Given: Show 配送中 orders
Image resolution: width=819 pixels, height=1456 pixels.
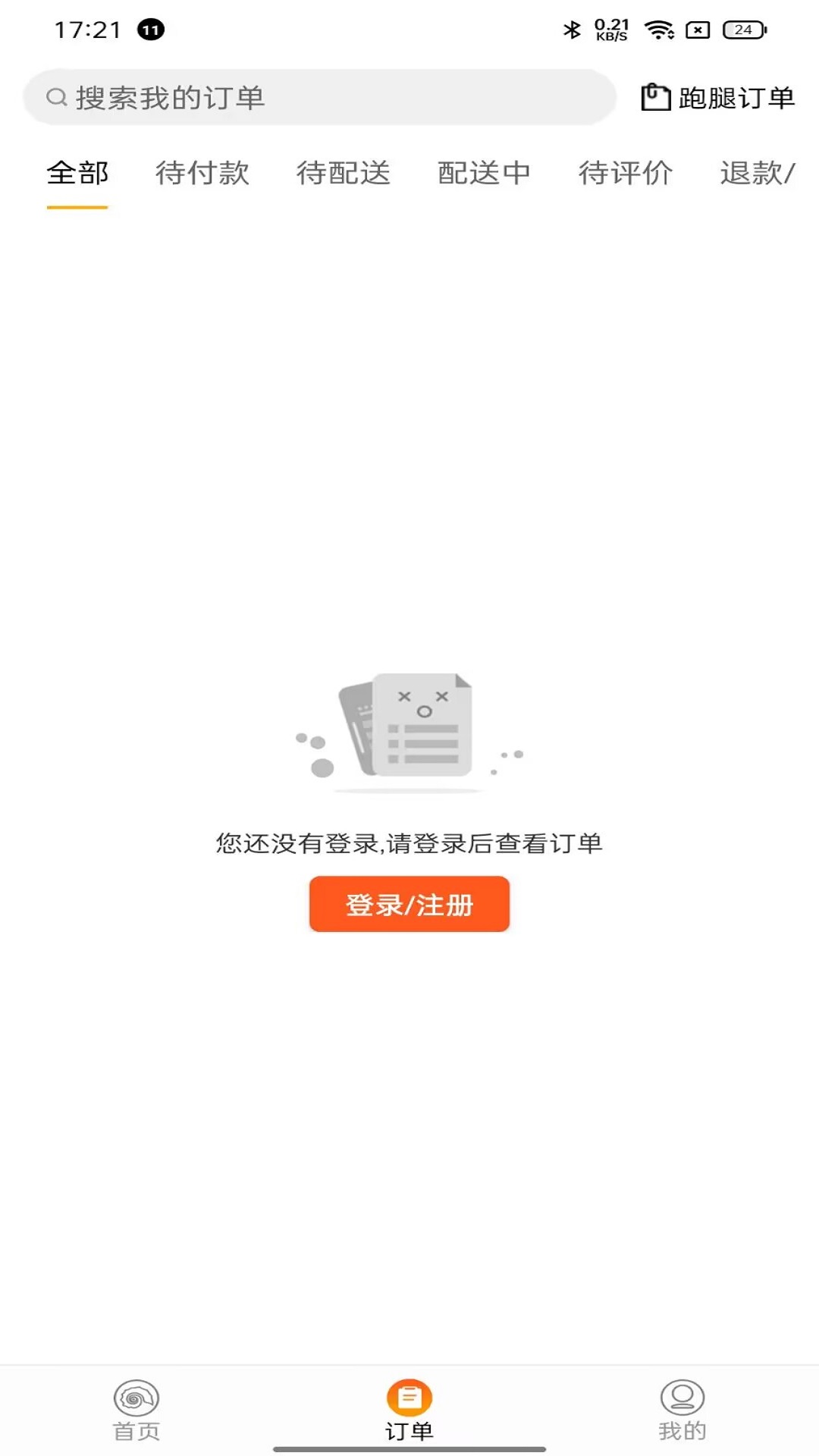Looking at the screenshot, I should click(485, 173).
